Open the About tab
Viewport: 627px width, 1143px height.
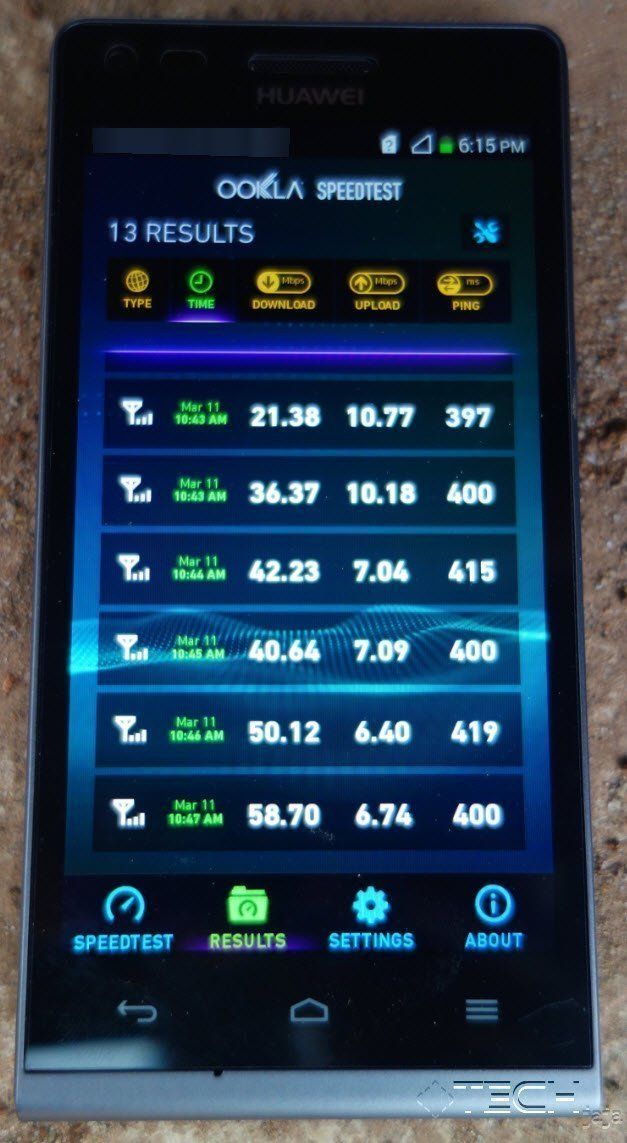pos(494,919)
